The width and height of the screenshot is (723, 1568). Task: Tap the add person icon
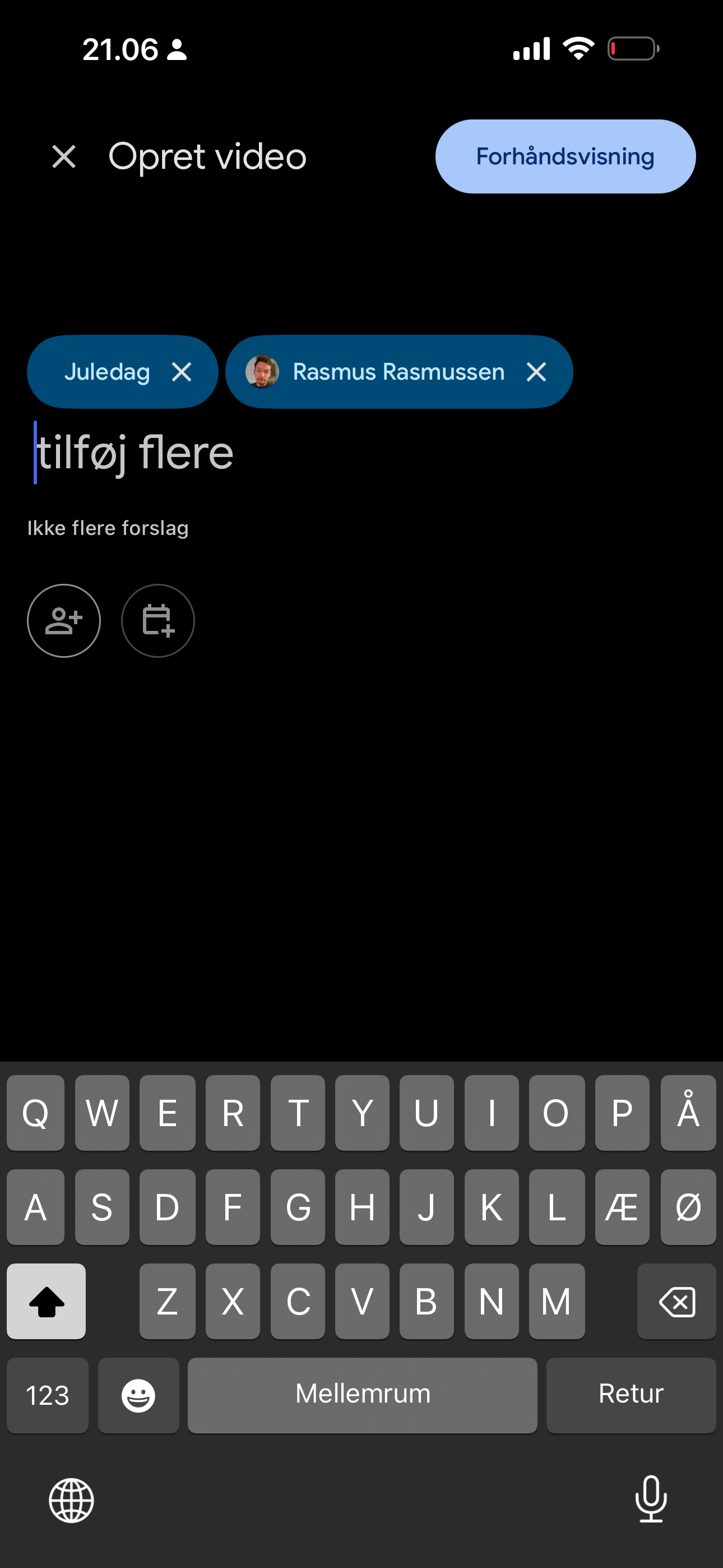[64, 620]
